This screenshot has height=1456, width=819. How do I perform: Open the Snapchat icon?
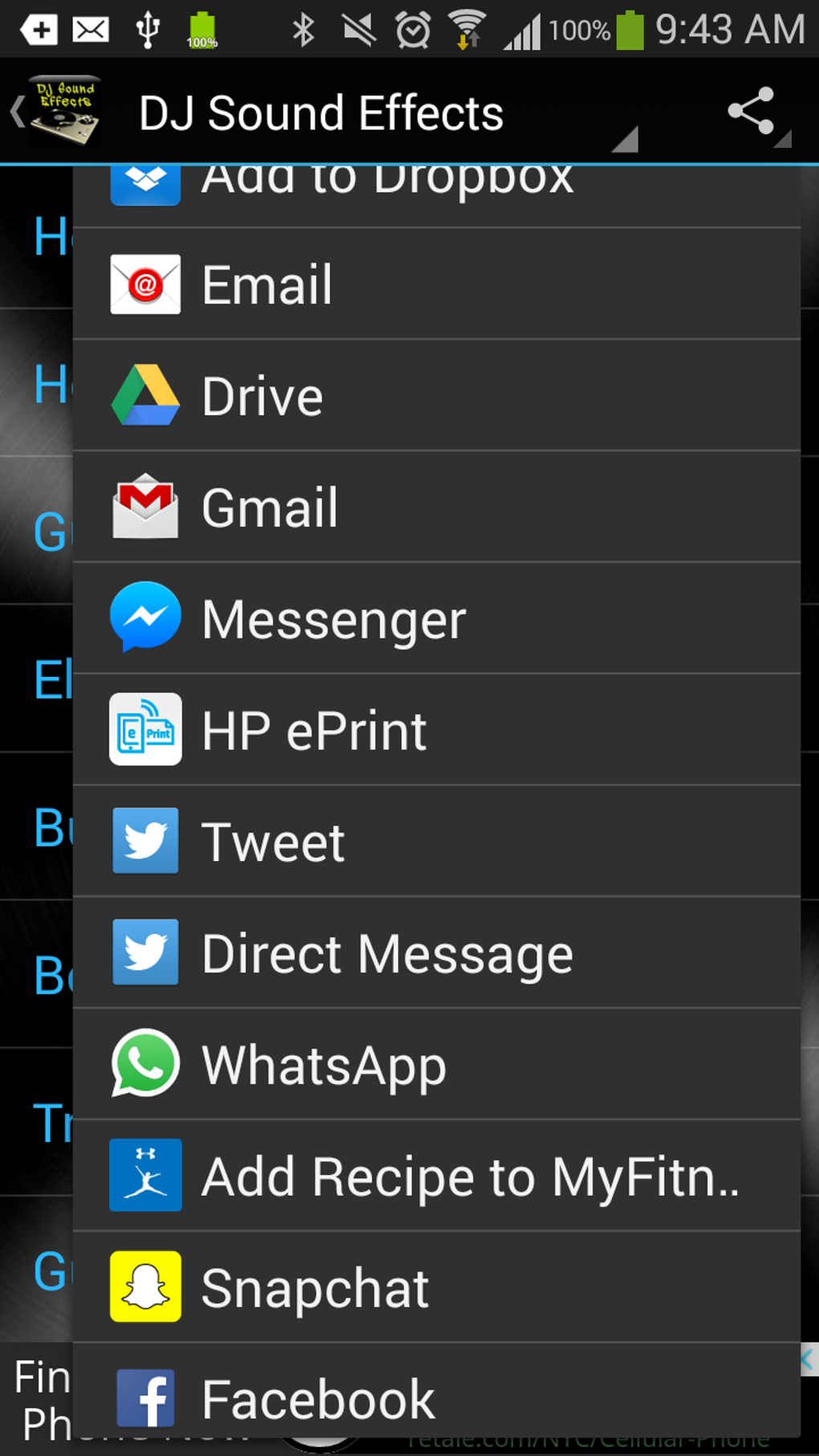[145, 1287]
